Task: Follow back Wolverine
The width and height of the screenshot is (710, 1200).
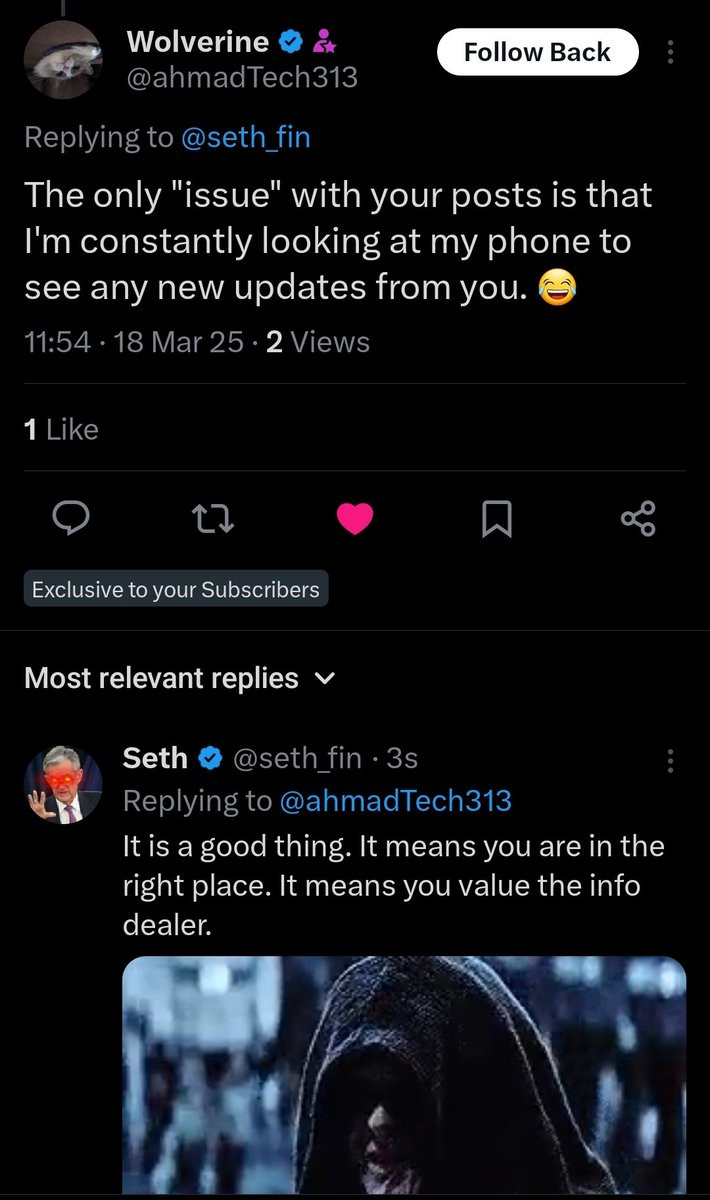Action: click(537, 52)
